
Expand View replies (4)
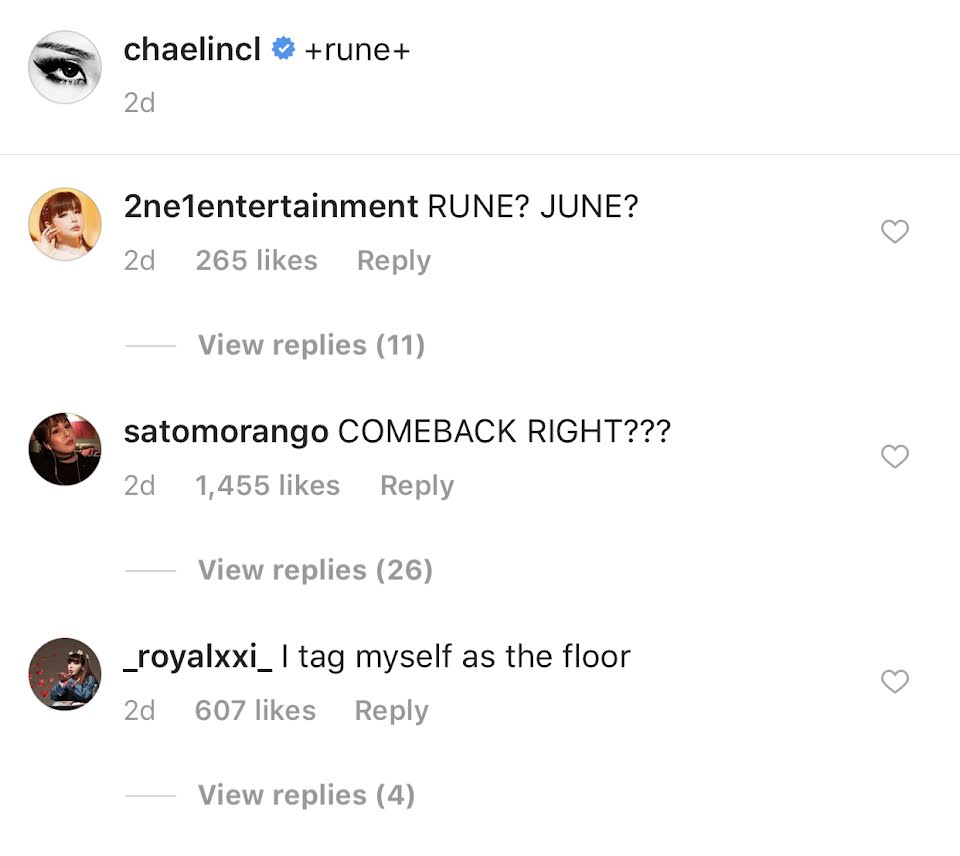point(306,795)
